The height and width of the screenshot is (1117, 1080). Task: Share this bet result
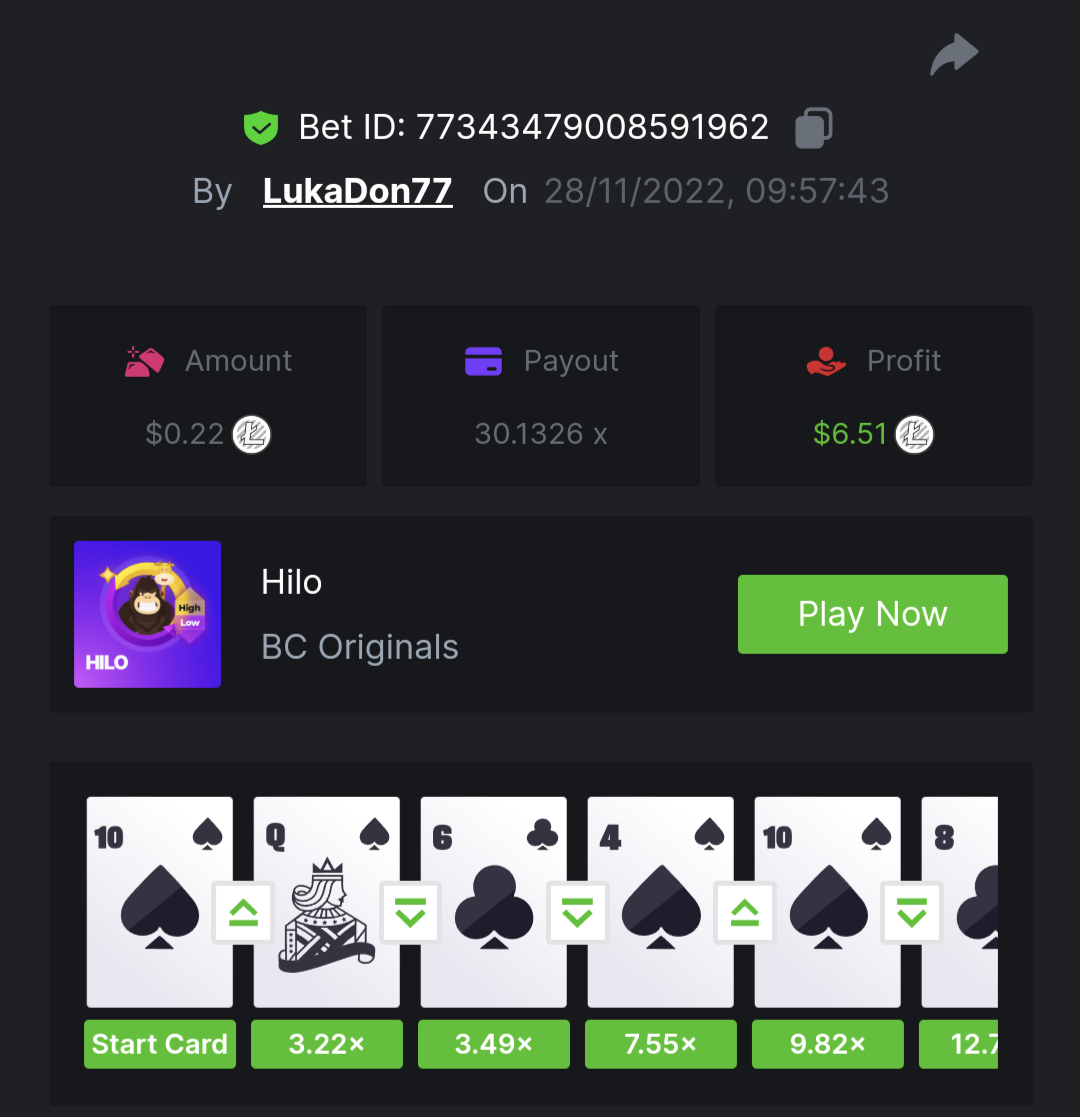coord(953,55)
